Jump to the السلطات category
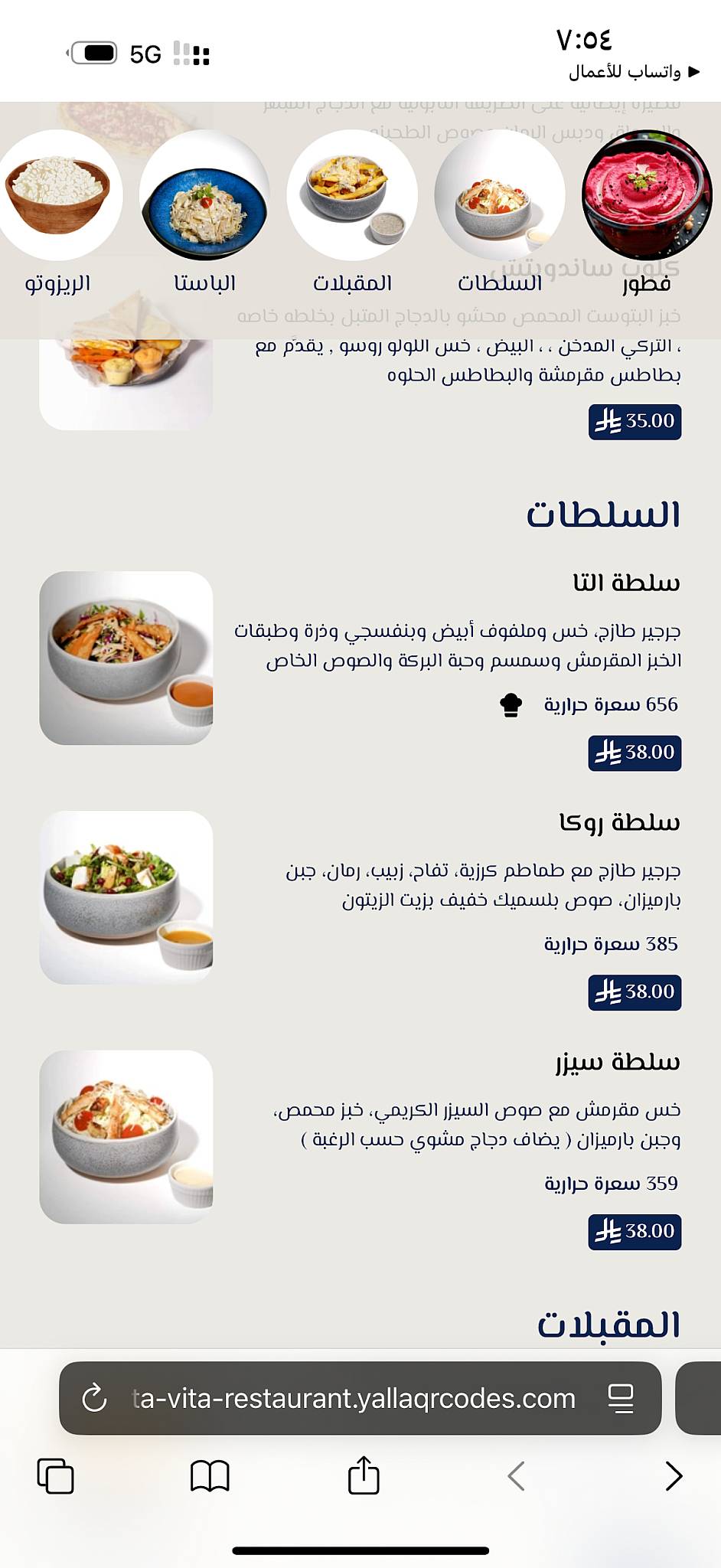The width and height of the screenshot is (721, 1568). 500,214
